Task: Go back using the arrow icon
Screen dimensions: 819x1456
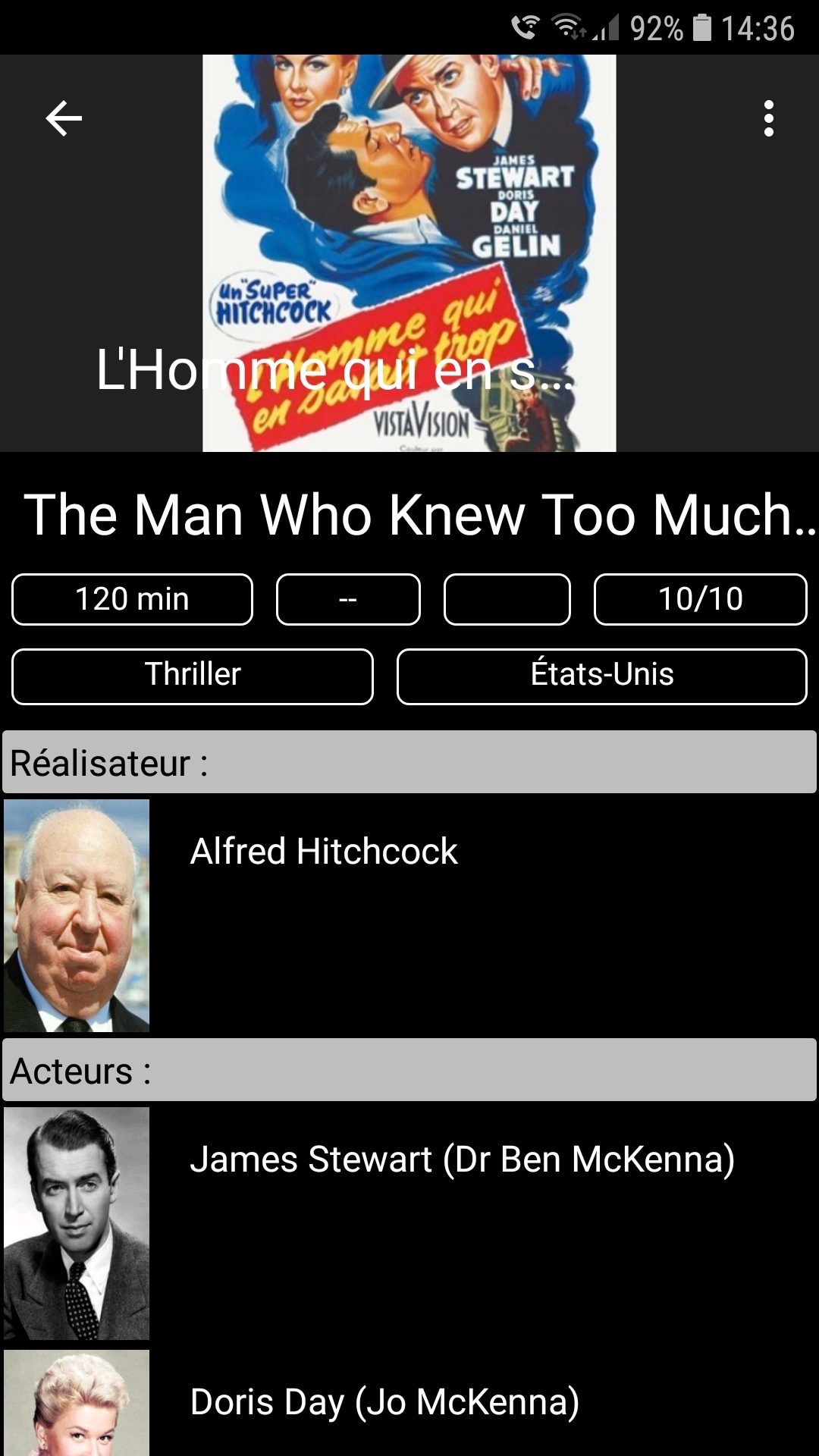Action: (x=64, y=119)
